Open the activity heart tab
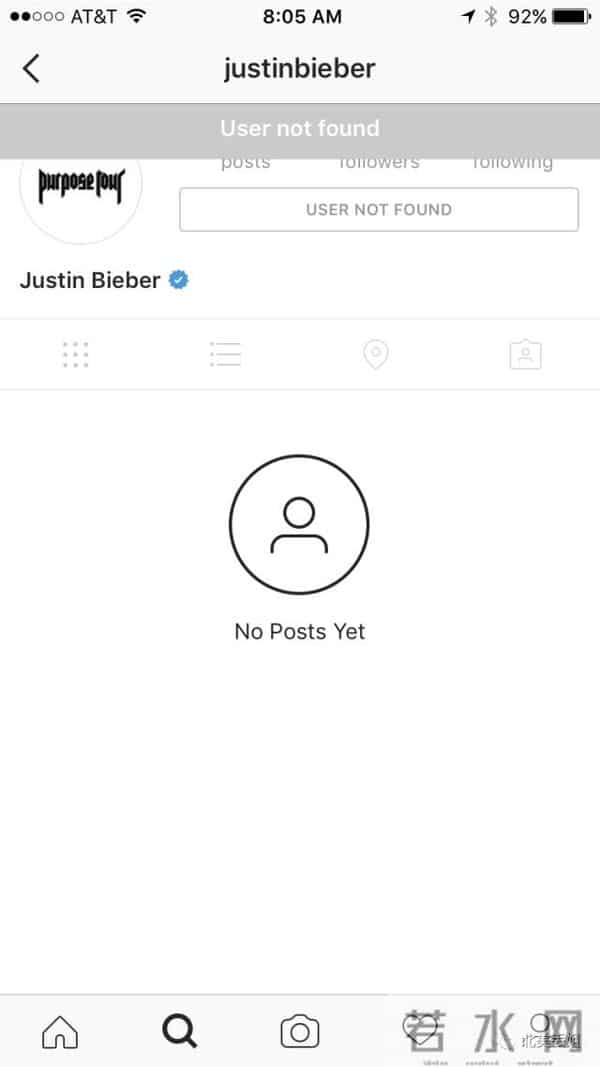Image resolution: width=600 pixels, height=1067 pixels. tap(418, 1029)
